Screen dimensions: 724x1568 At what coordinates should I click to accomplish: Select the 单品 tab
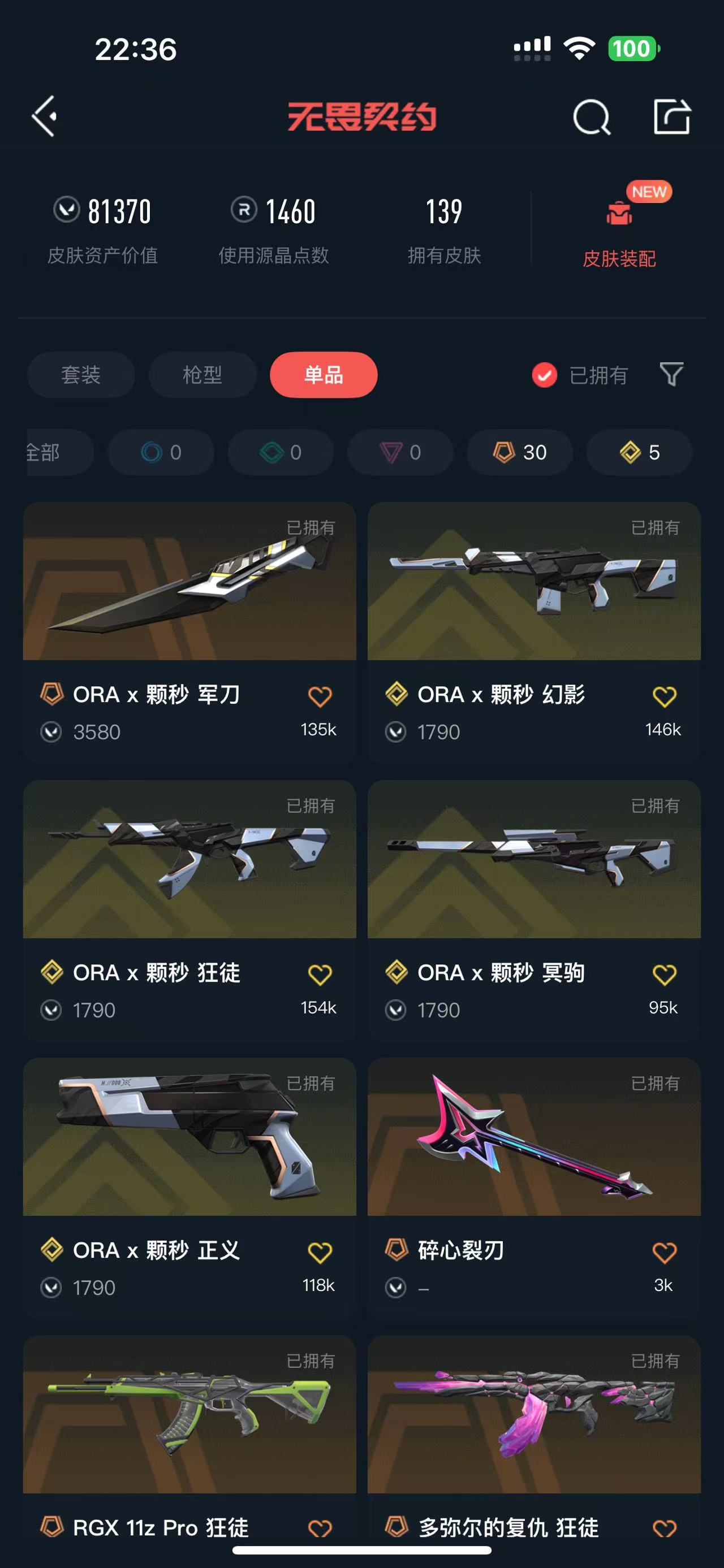[x=324, y=374]
